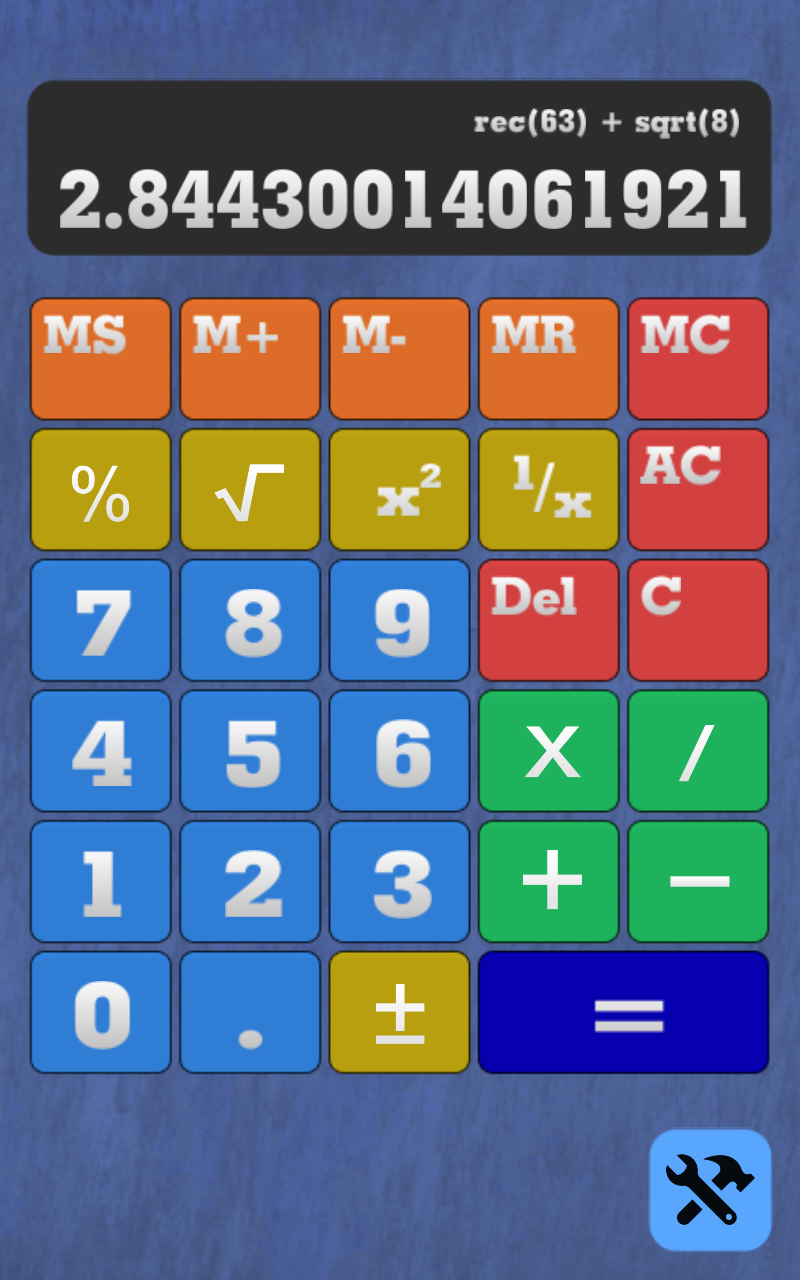This screenshot has height=1280, width=800.
Task: Clear the memory with MC
Action: pos(697,358)
